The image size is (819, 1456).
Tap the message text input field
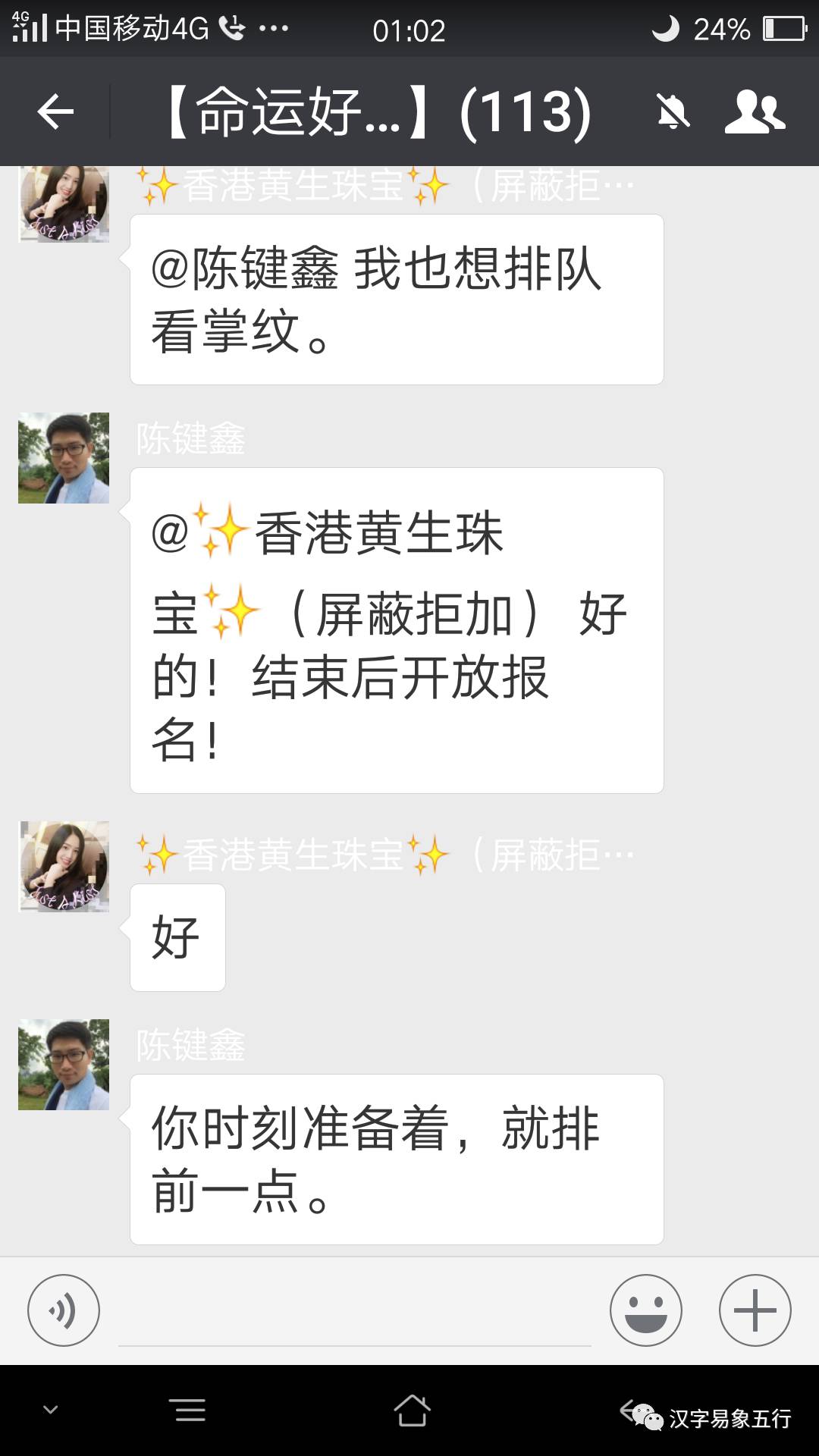(x=355, y=1312)
